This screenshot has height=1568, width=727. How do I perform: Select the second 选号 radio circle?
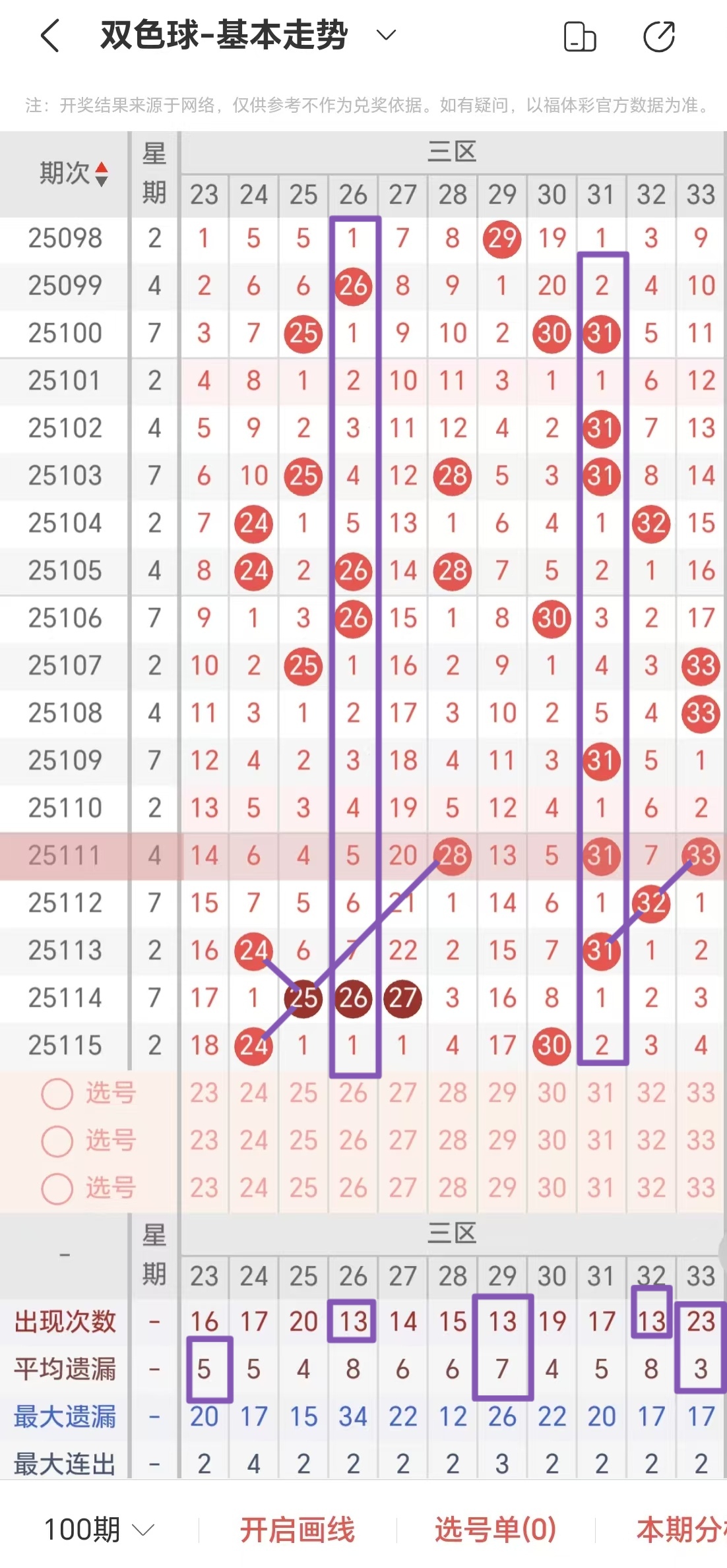click(x=58, y=1141)
